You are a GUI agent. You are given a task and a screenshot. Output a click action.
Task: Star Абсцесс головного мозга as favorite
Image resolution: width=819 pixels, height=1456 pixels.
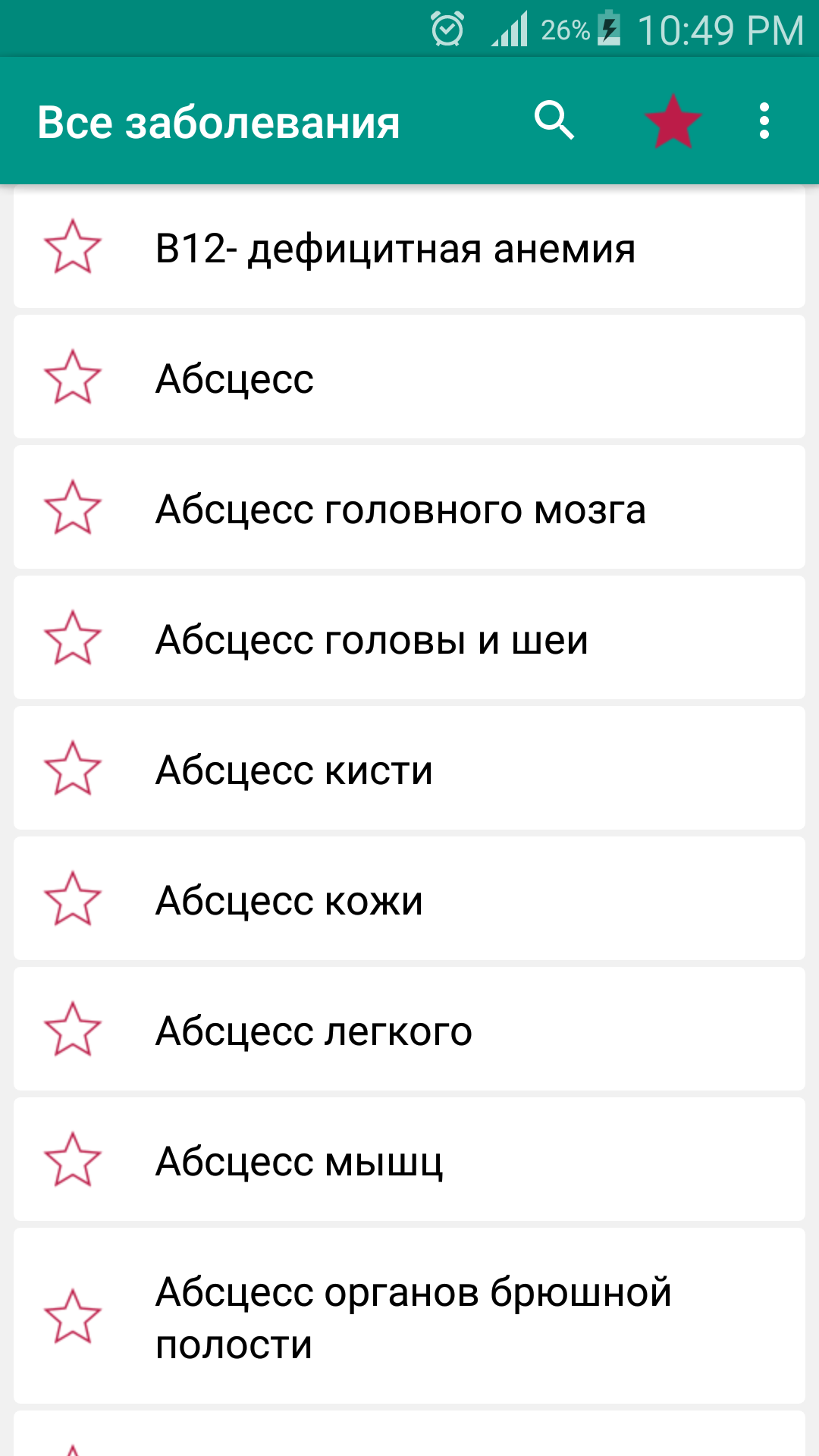[73, 508]
